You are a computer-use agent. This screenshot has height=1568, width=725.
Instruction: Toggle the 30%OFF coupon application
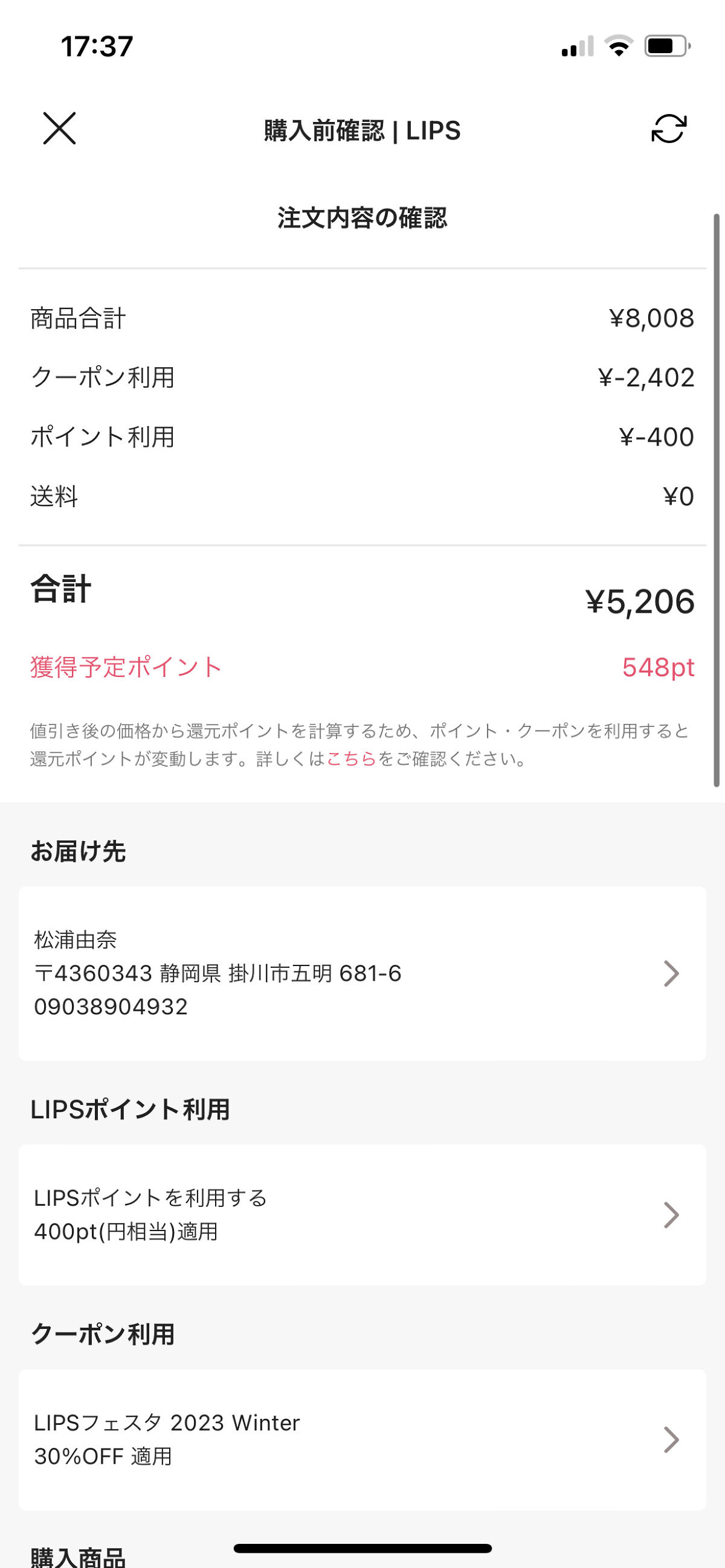[x=362, y=1439]
